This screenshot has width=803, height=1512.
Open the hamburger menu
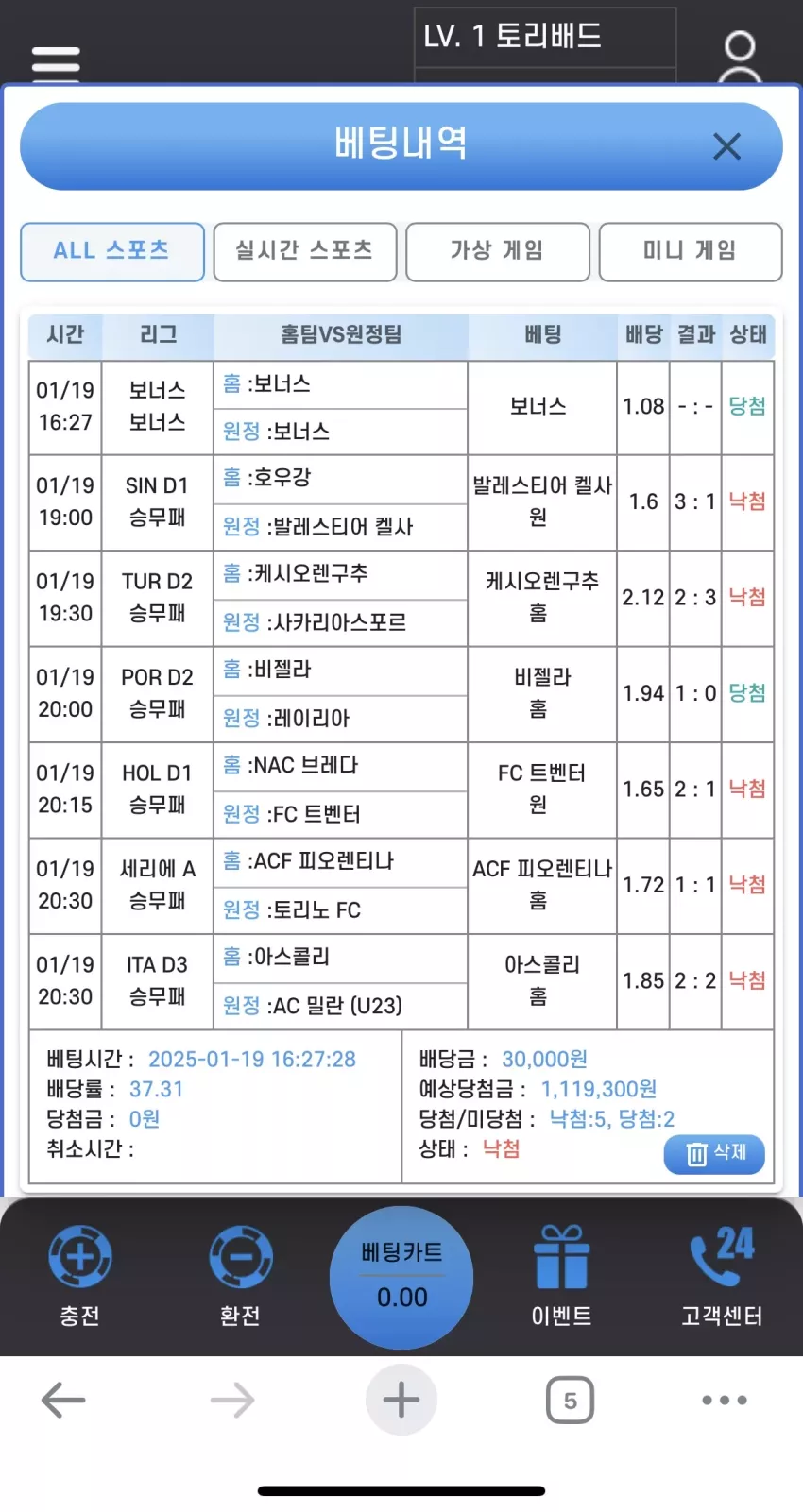56,64
